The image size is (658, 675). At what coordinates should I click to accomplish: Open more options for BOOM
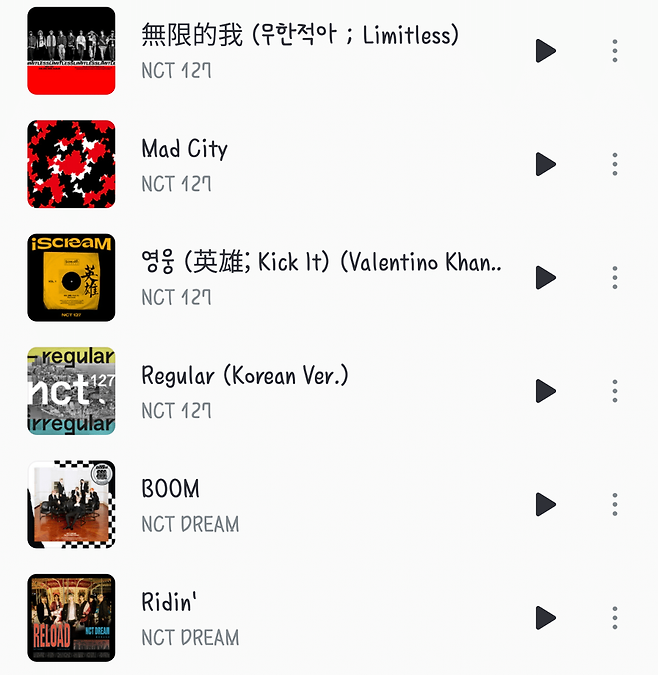pyautogui.click(x=614, y=504)
